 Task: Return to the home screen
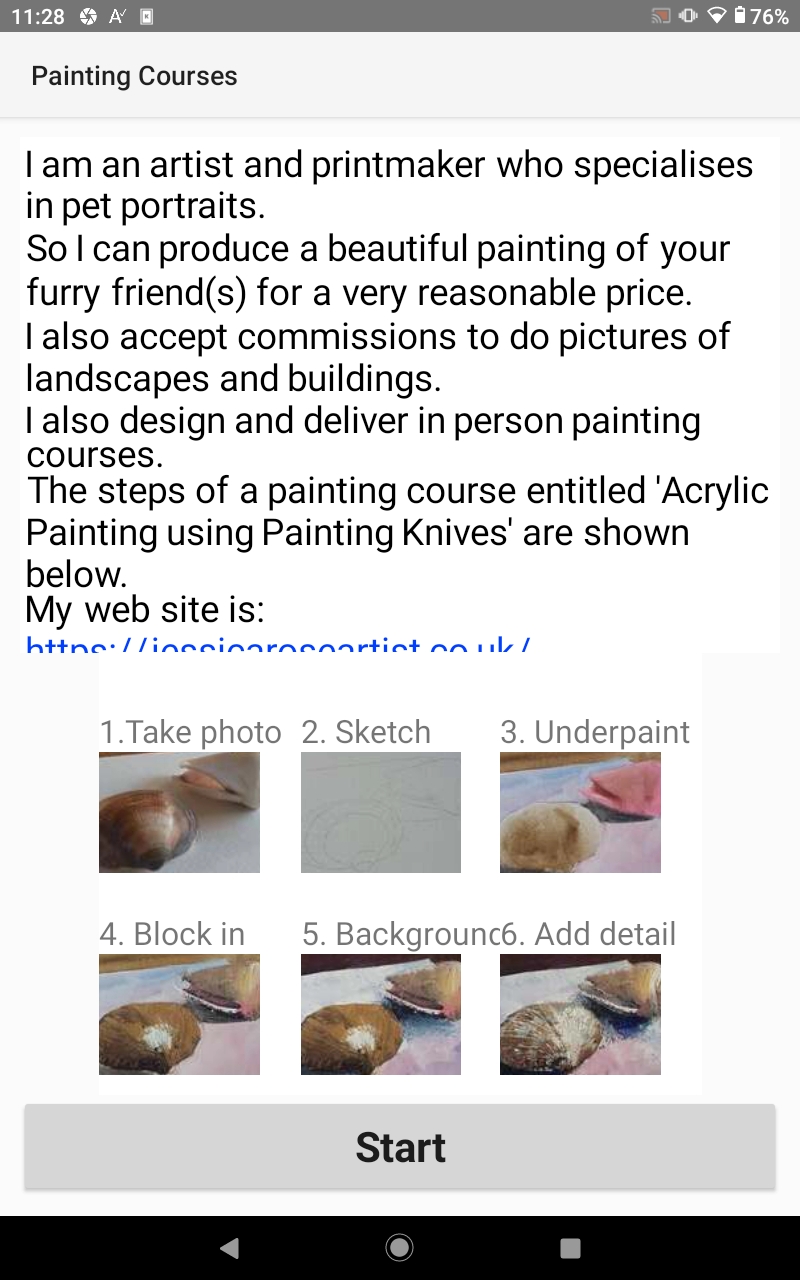tap(400, 1247)
